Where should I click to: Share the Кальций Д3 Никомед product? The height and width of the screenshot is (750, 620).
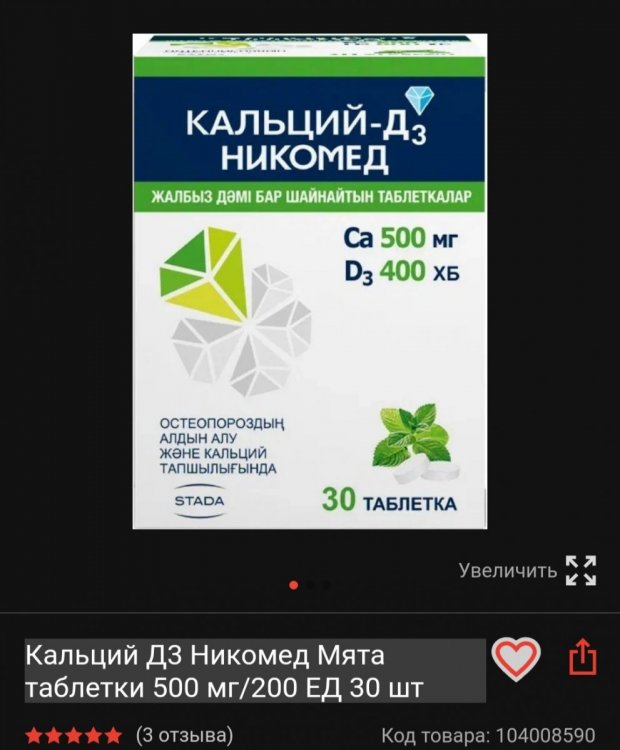tap(583, 659)
